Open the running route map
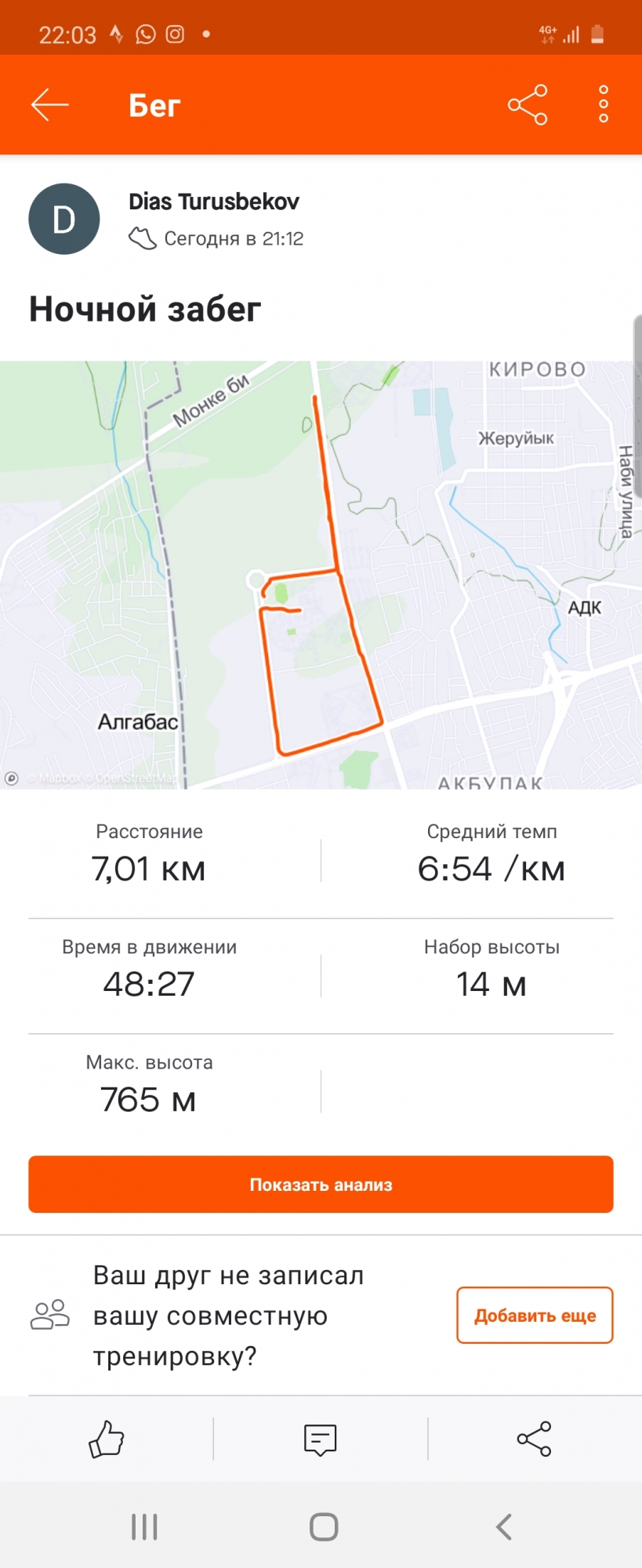Screen dimensions: 642x1568 [x=321, y=574]
